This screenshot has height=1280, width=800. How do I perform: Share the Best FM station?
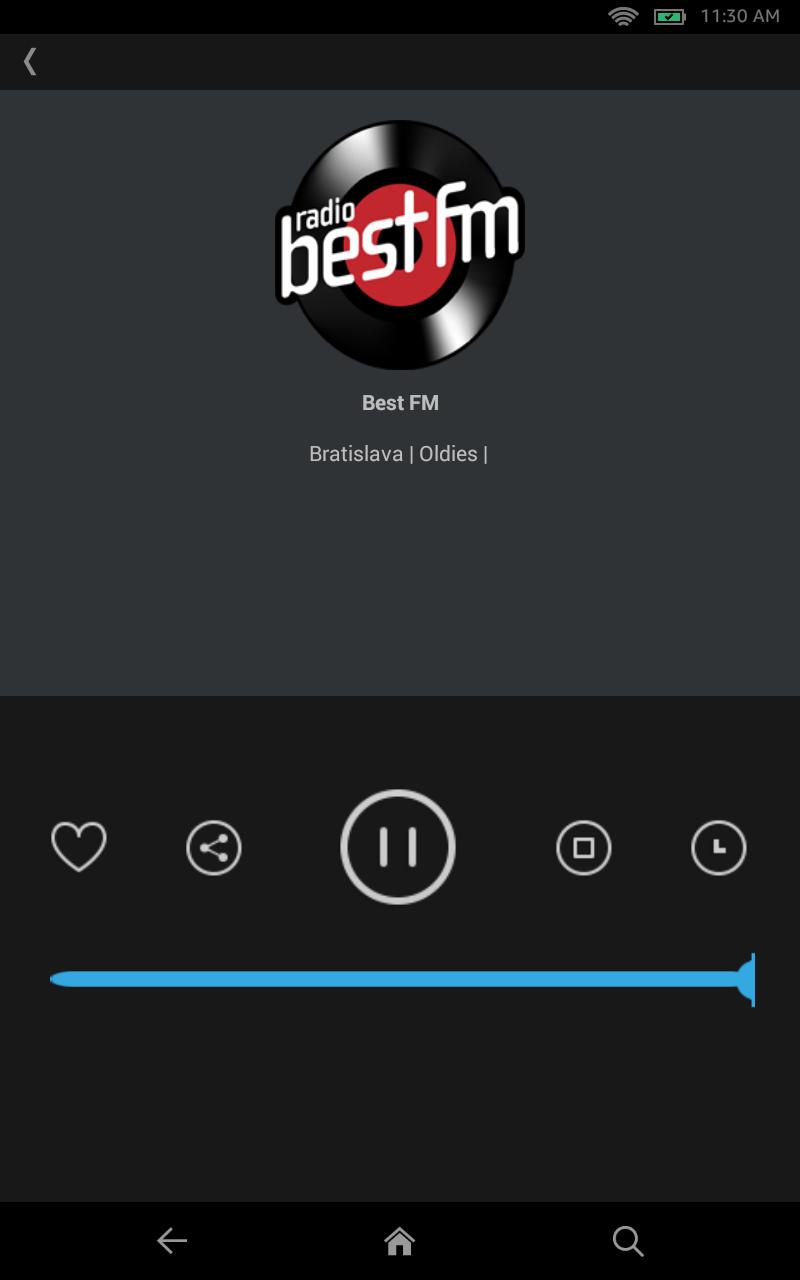tap(213, 847)
